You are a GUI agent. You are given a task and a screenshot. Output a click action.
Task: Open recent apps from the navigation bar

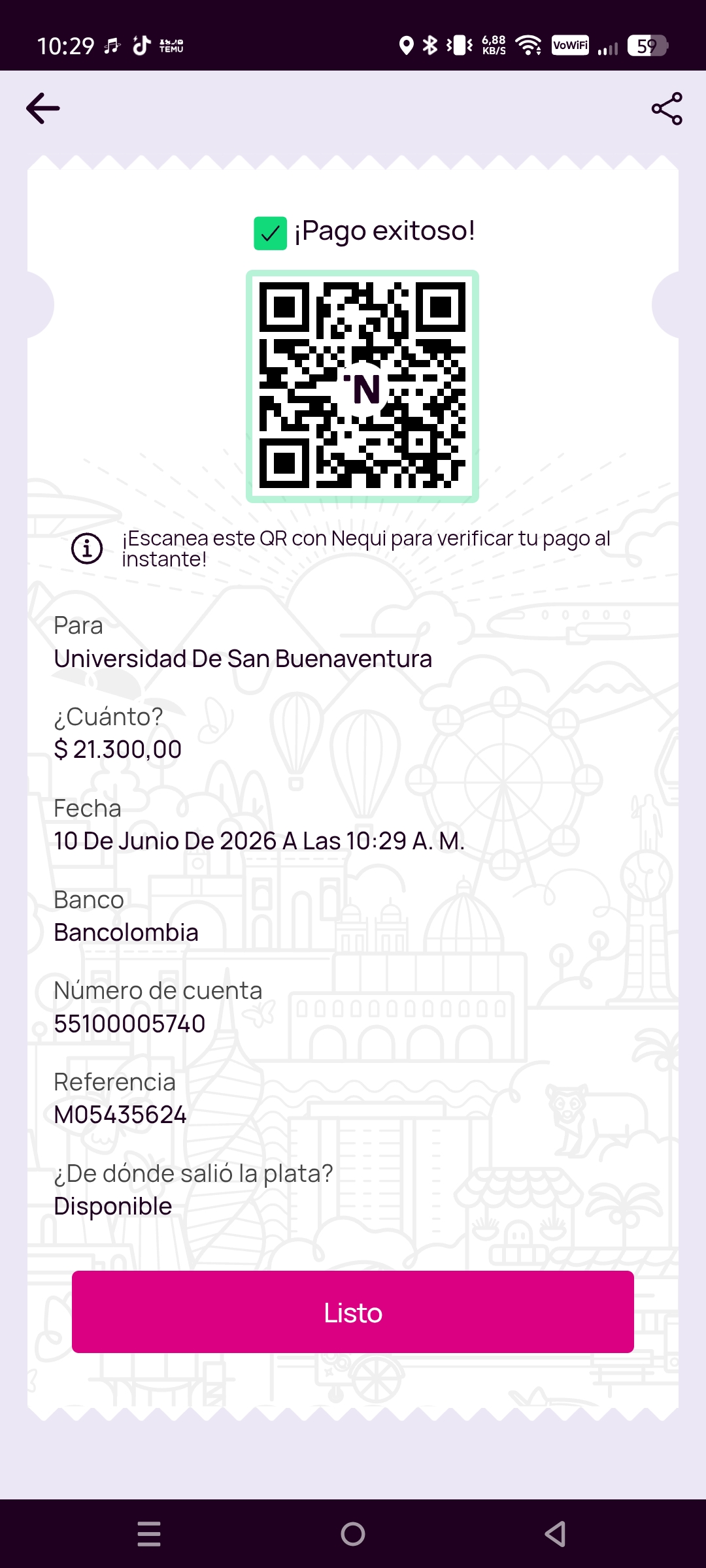pyautogui.click(x=149, y=1534)
